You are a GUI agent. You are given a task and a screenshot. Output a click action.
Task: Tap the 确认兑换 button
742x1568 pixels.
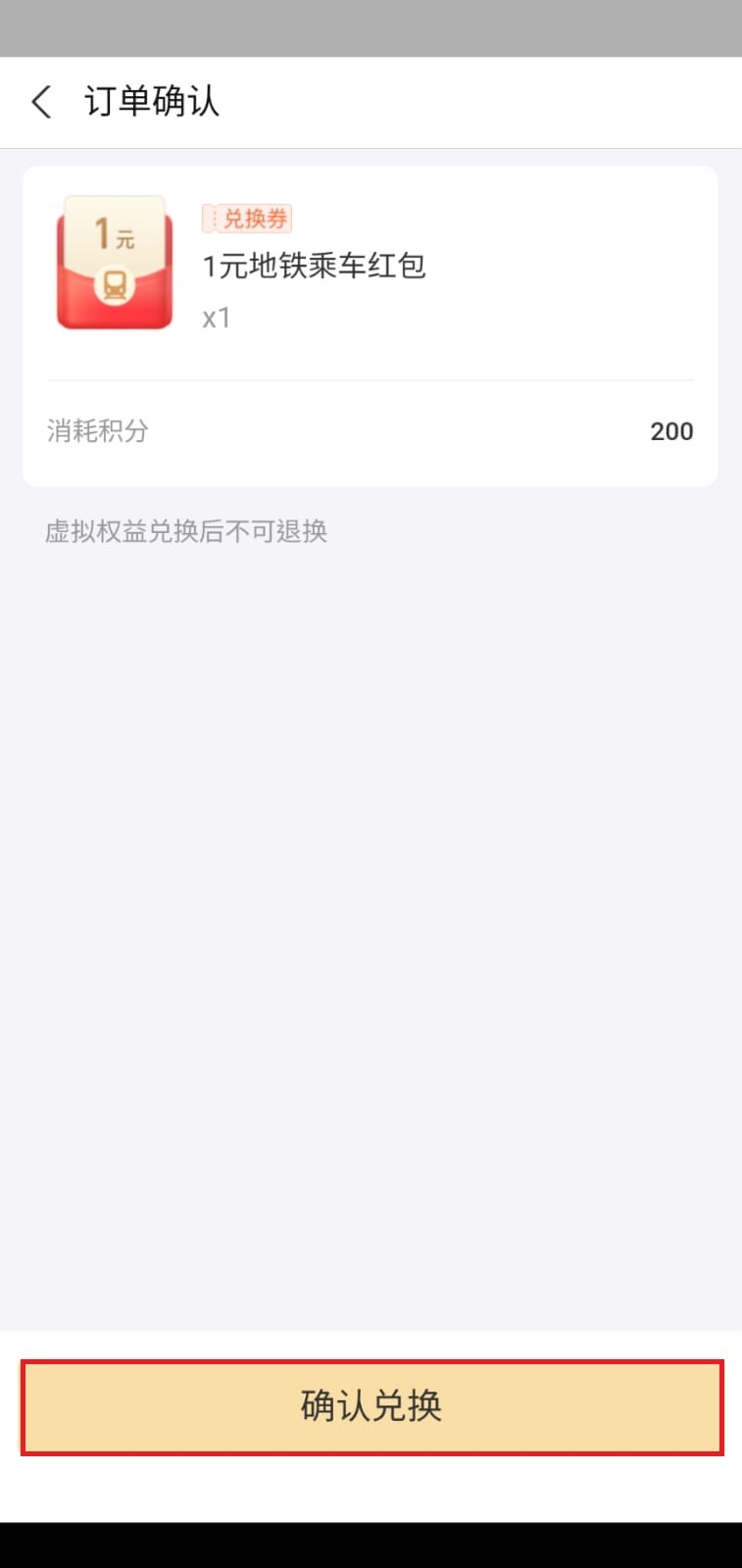click(371, 1406)
